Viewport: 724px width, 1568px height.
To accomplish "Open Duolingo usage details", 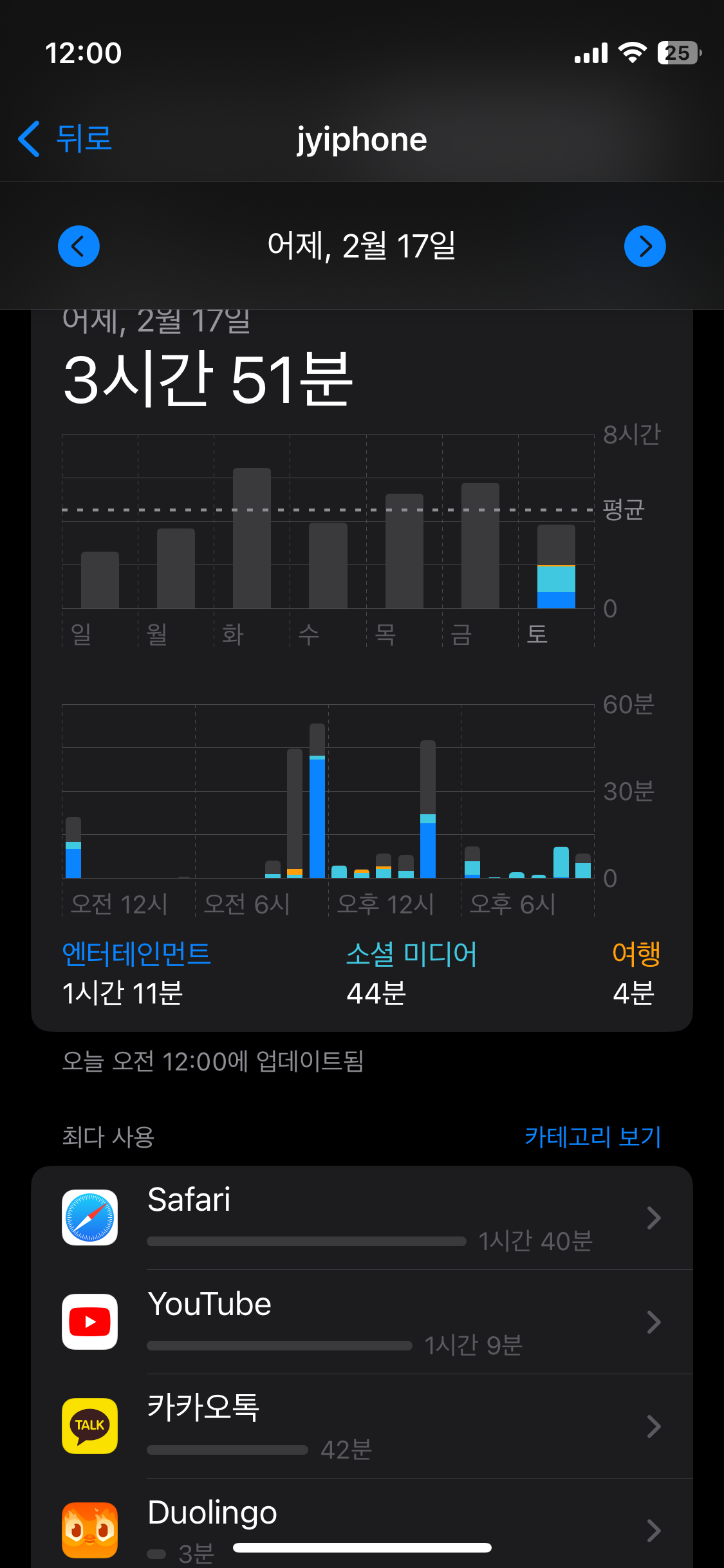I will click(362, 1525).
